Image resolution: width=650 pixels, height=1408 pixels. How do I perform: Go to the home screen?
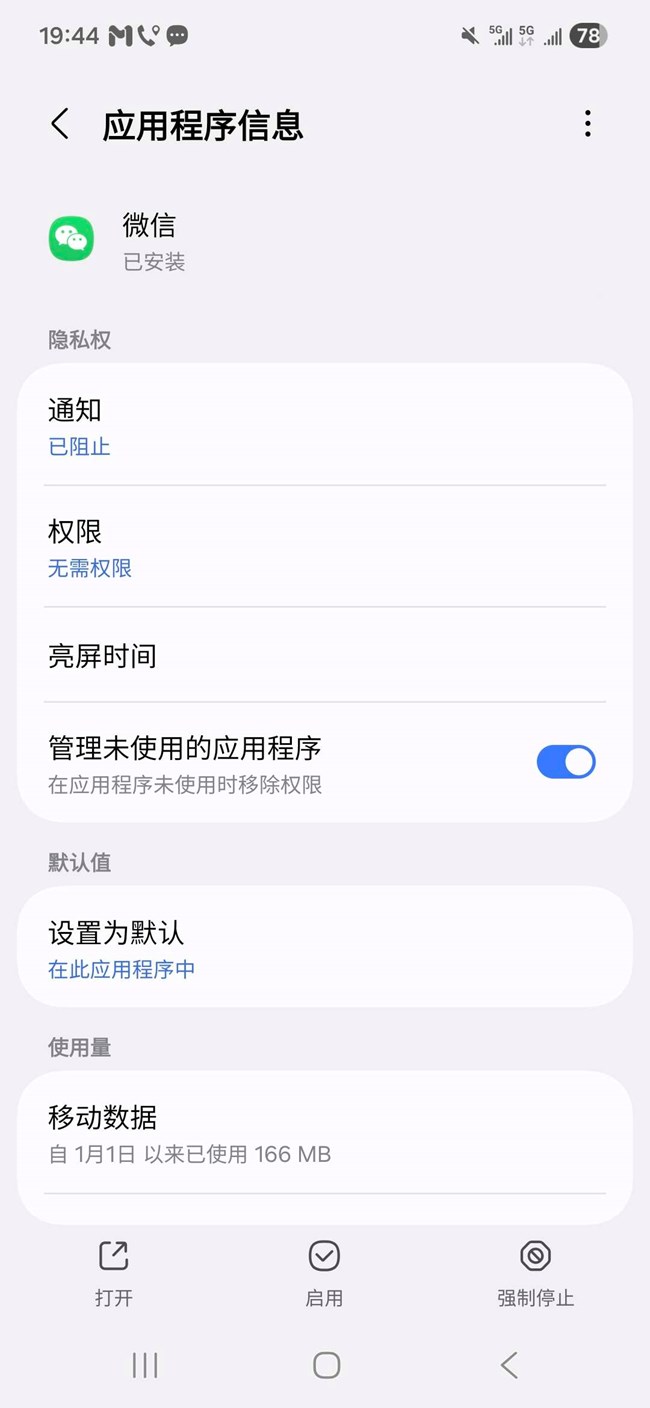point(326,1365)
